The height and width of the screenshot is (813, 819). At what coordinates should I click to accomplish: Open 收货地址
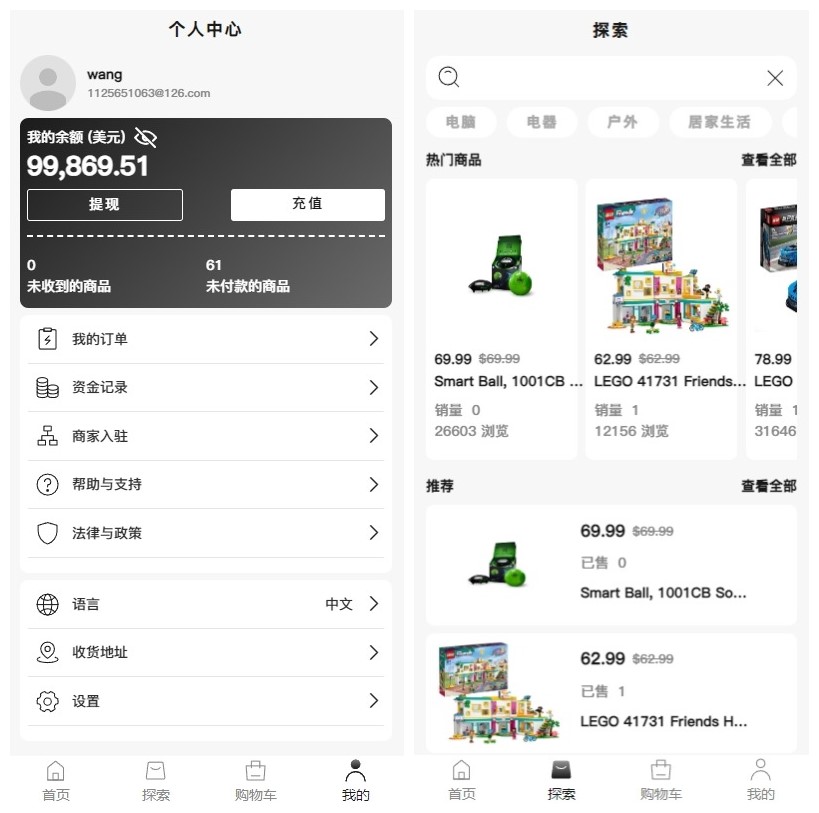[206, 653]
